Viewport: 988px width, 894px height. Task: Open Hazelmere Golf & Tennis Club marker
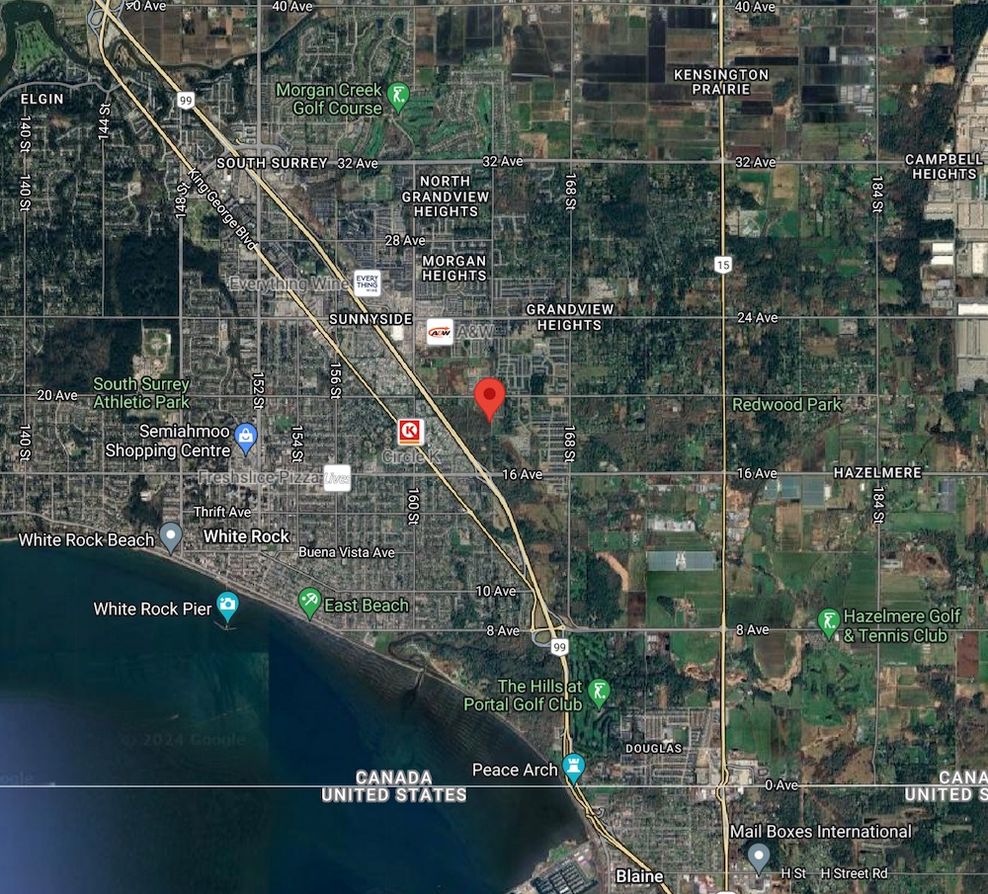(828, 622)
